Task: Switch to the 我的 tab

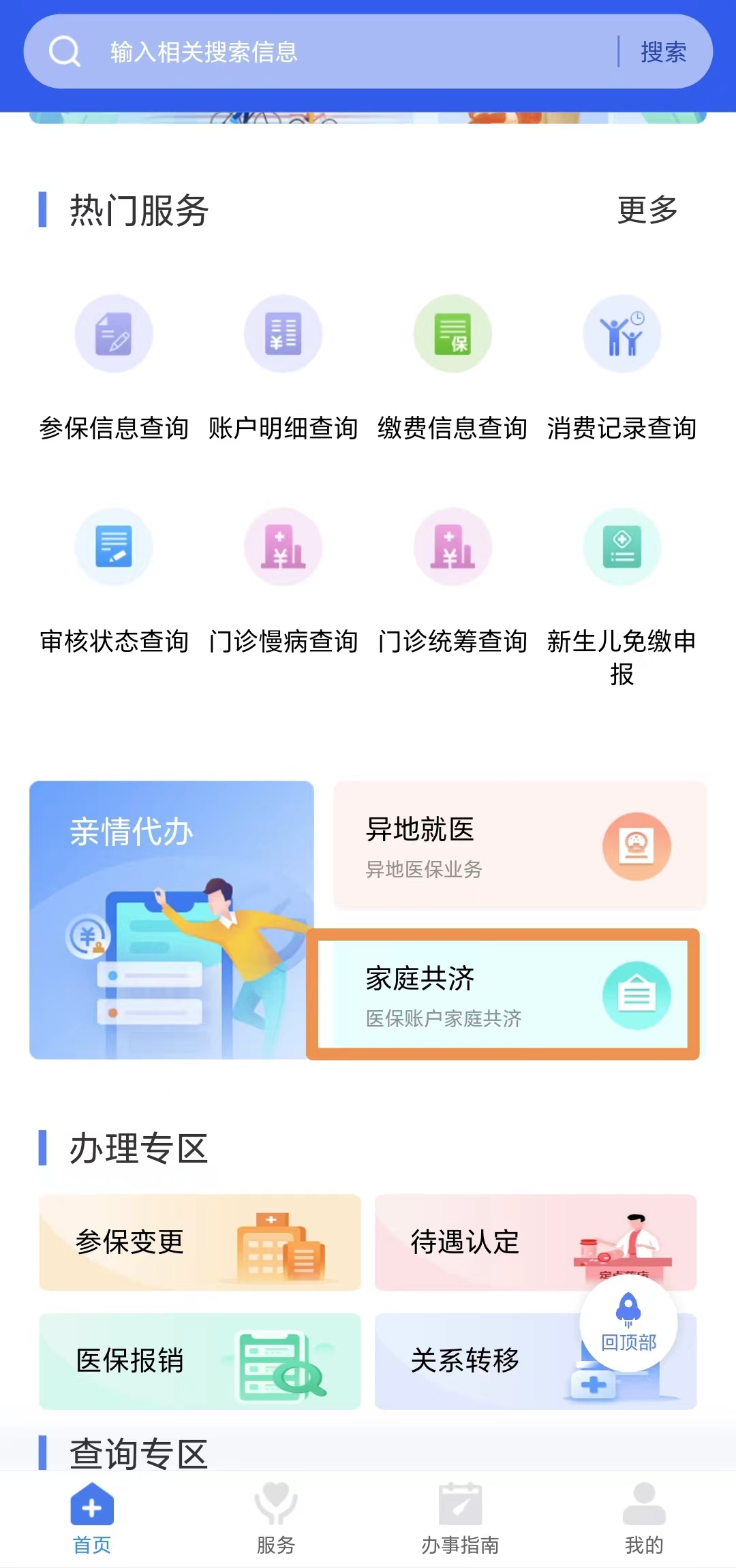Action: [x=644, y=1517]
